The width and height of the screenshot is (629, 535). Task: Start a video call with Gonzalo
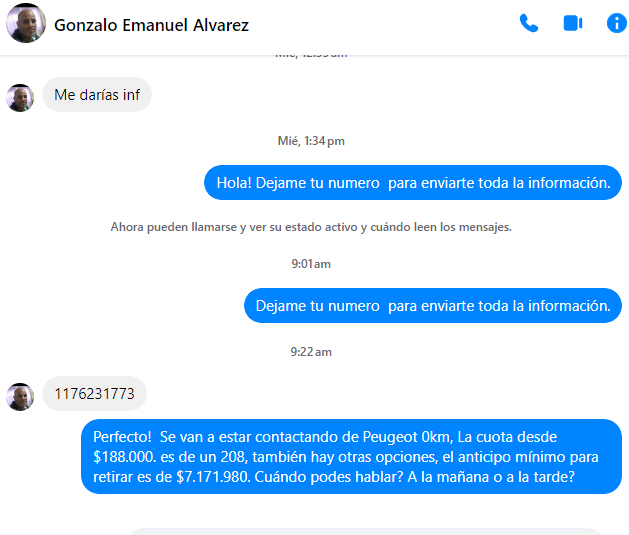573,23
